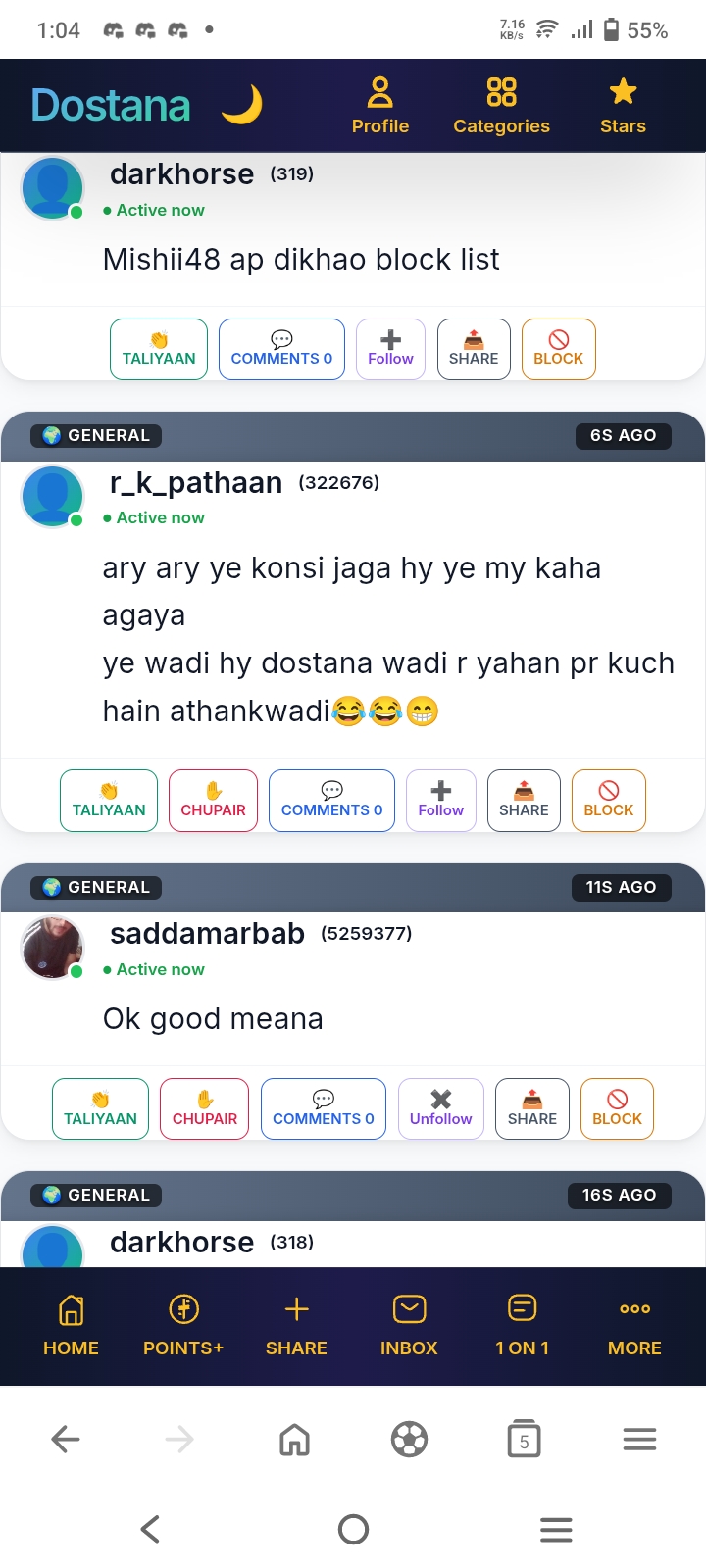
Task: Follow r_k_pathaan
Action: [x=441, y=801]
